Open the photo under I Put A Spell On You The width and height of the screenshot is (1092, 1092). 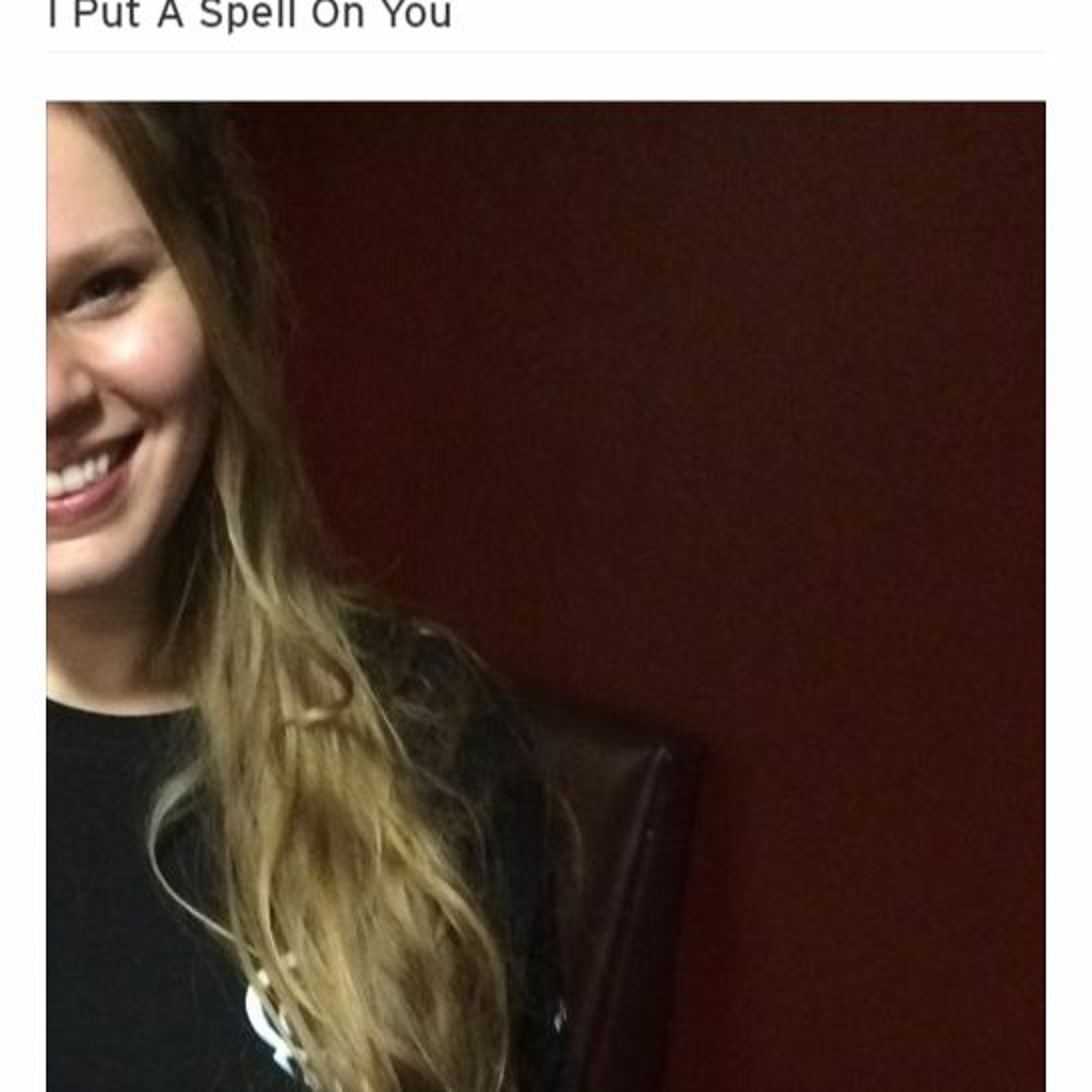[x=545, y=596]
